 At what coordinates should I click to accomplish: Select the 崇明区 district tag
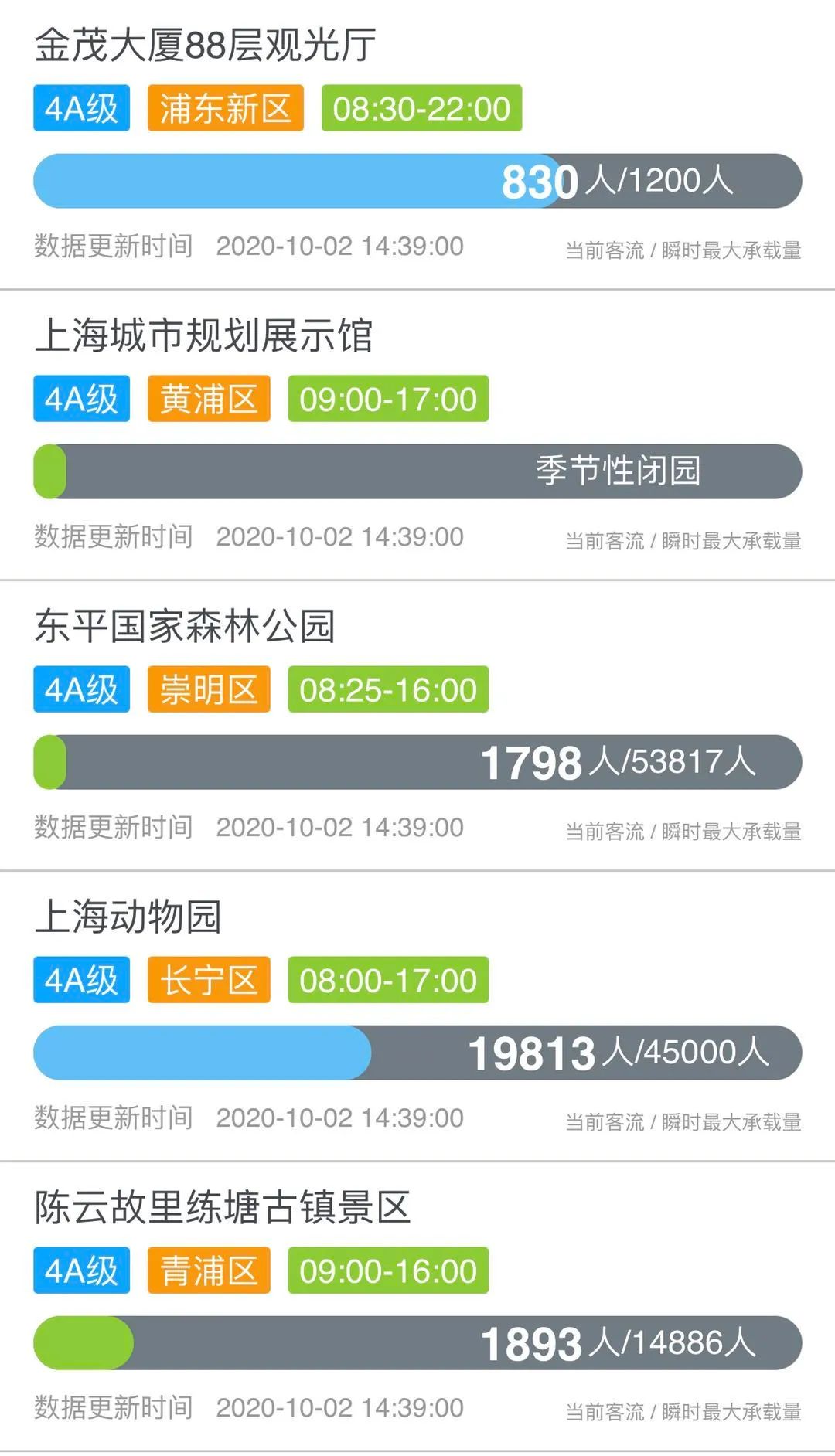click(x=207, y=690)
